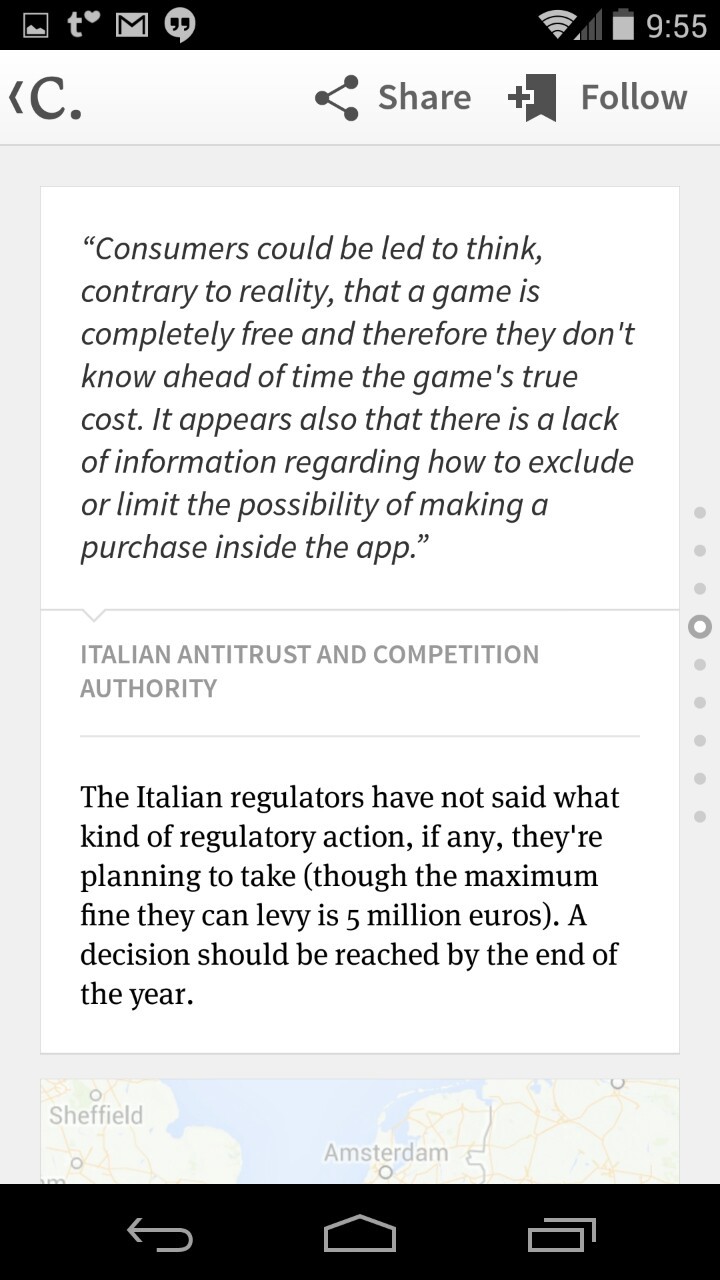Tap the system back button
Screen dimensions: 720x1280
pos(160,1234)
